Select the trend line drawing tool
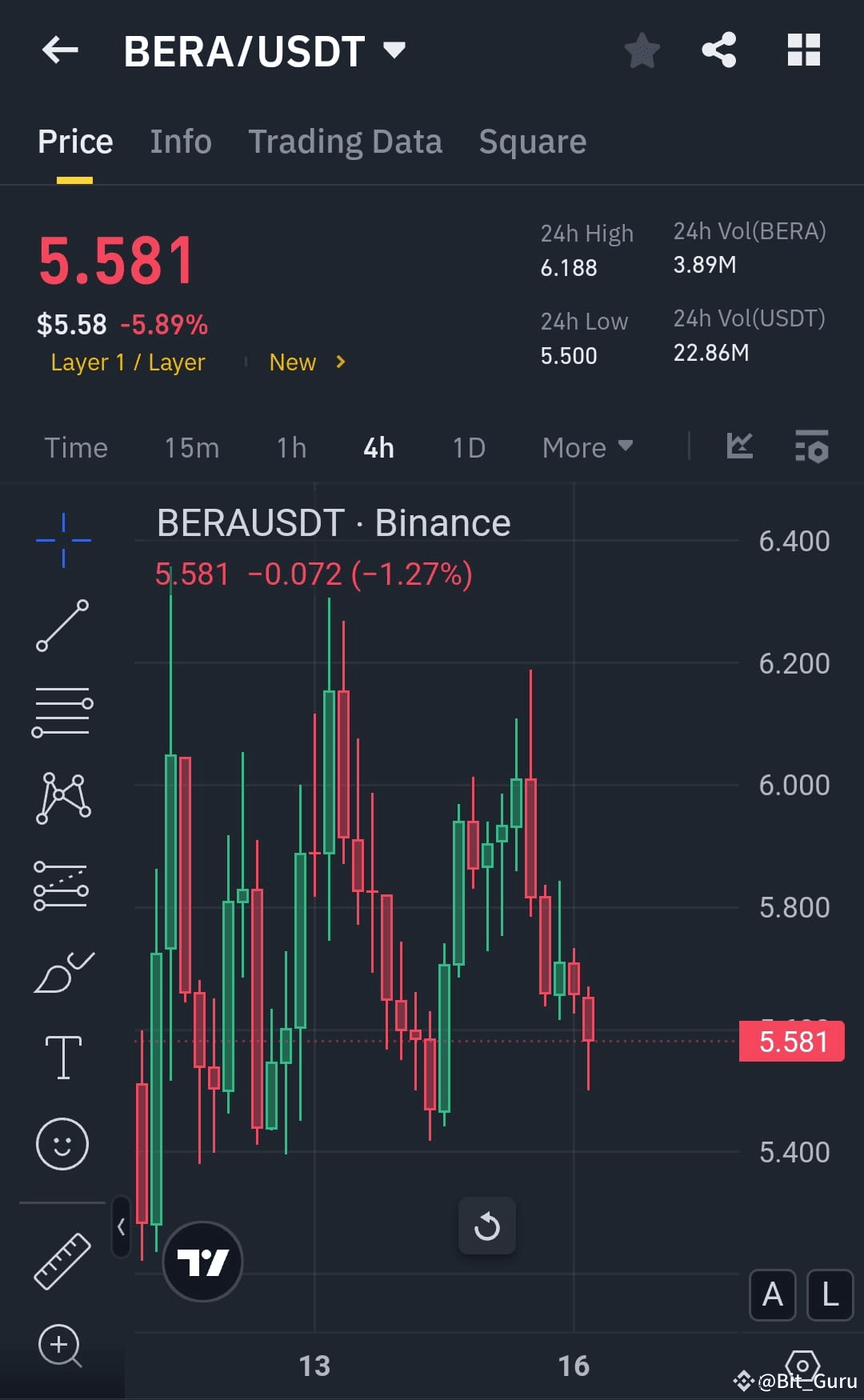Screen dimensions: 864x1400 tap(62, 624)
